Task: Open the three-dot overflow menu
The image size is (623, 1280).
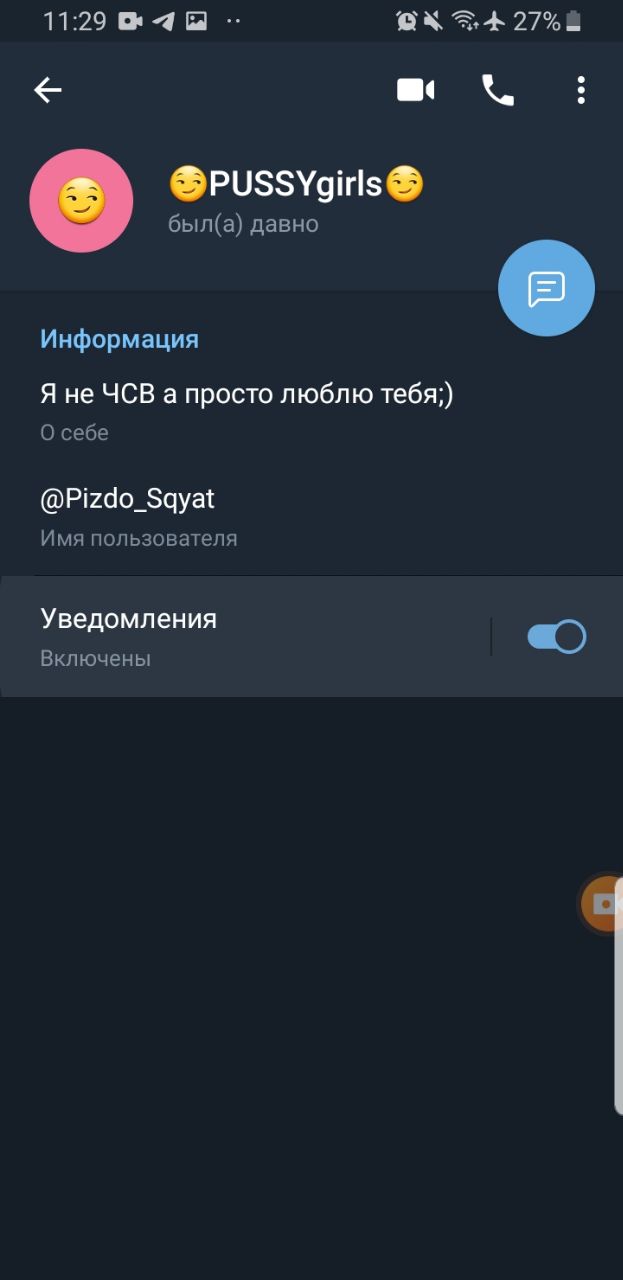Action: pos(581,91)
